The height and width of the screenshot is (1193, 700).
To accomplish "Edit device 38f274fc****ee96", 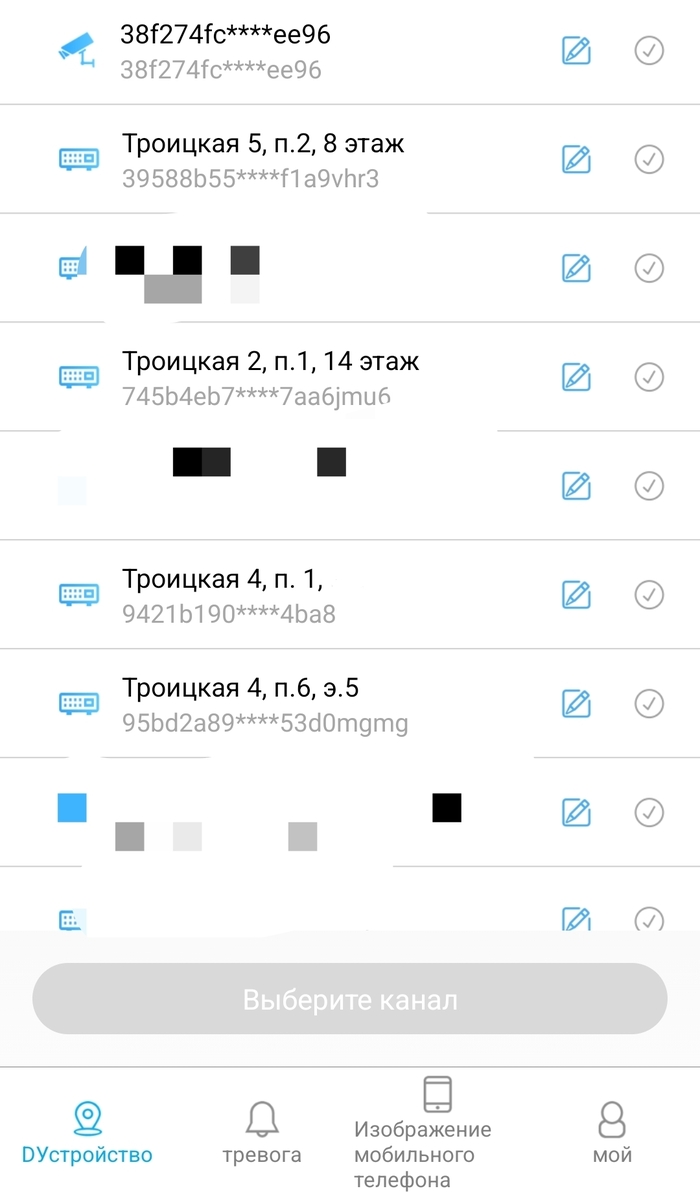I will (576, 51).
